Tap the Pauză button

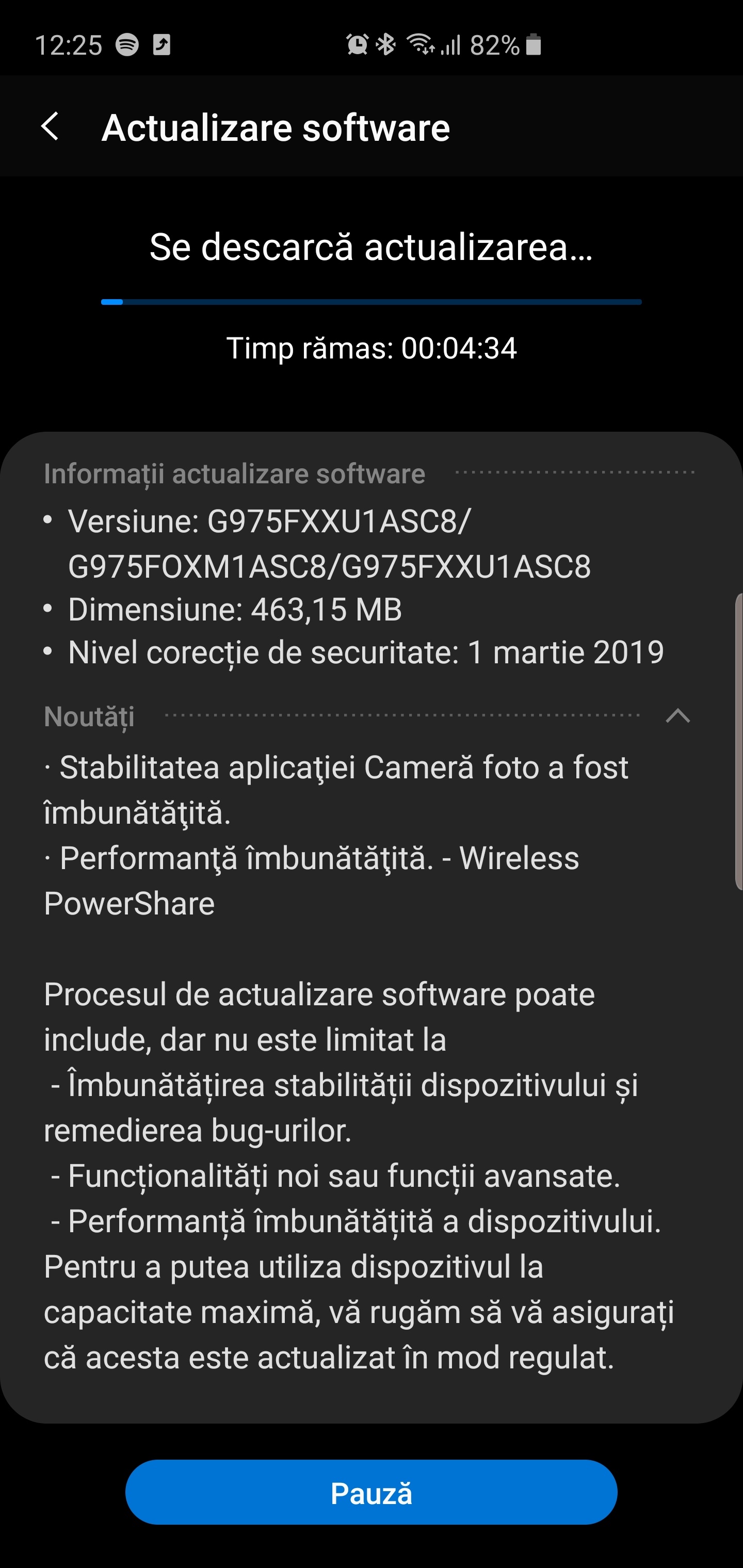tap(371, 1493)
